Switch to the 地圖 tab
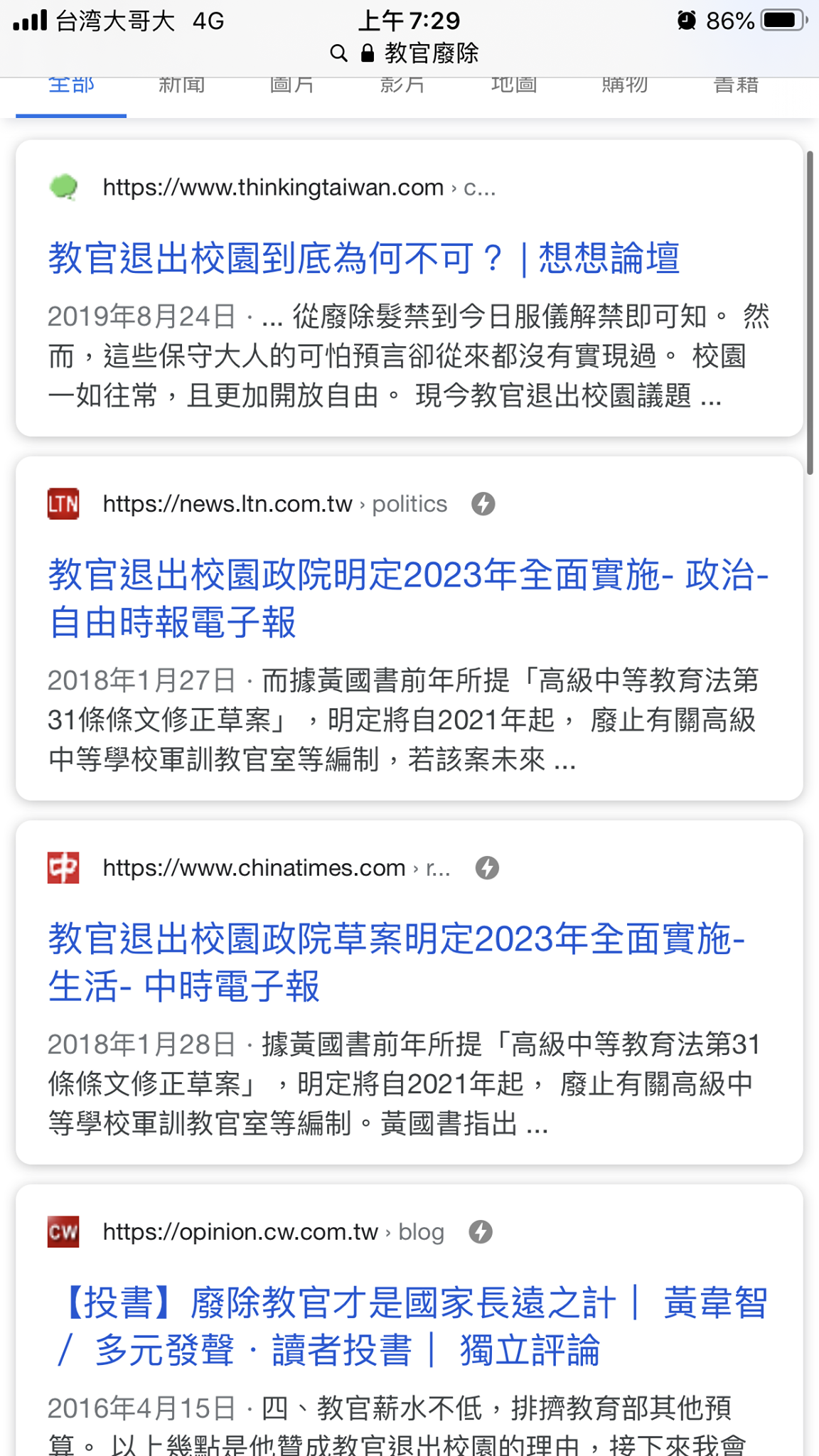 514,86
